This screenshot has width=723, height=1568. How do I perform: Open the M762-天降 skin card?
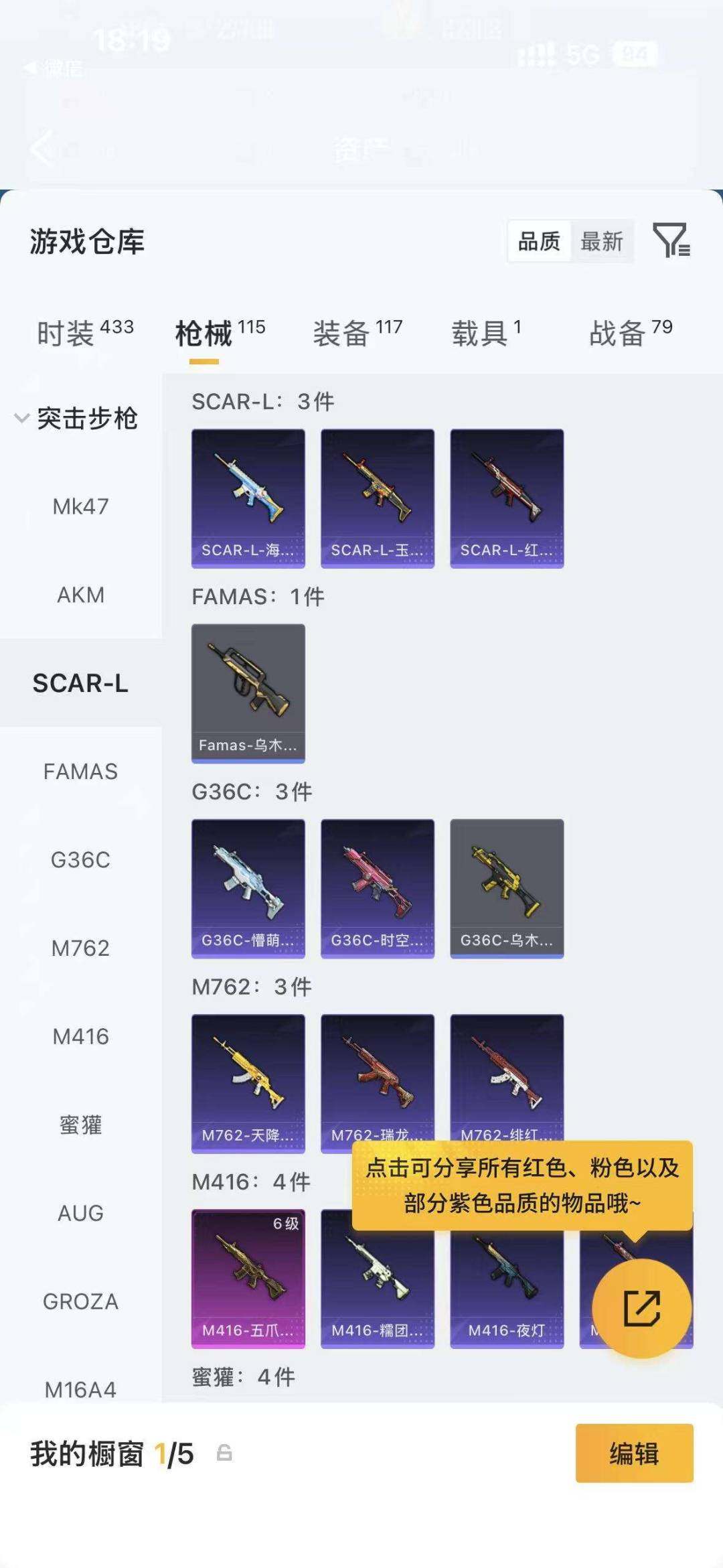pyautogui.click(x=248, y=1084)
